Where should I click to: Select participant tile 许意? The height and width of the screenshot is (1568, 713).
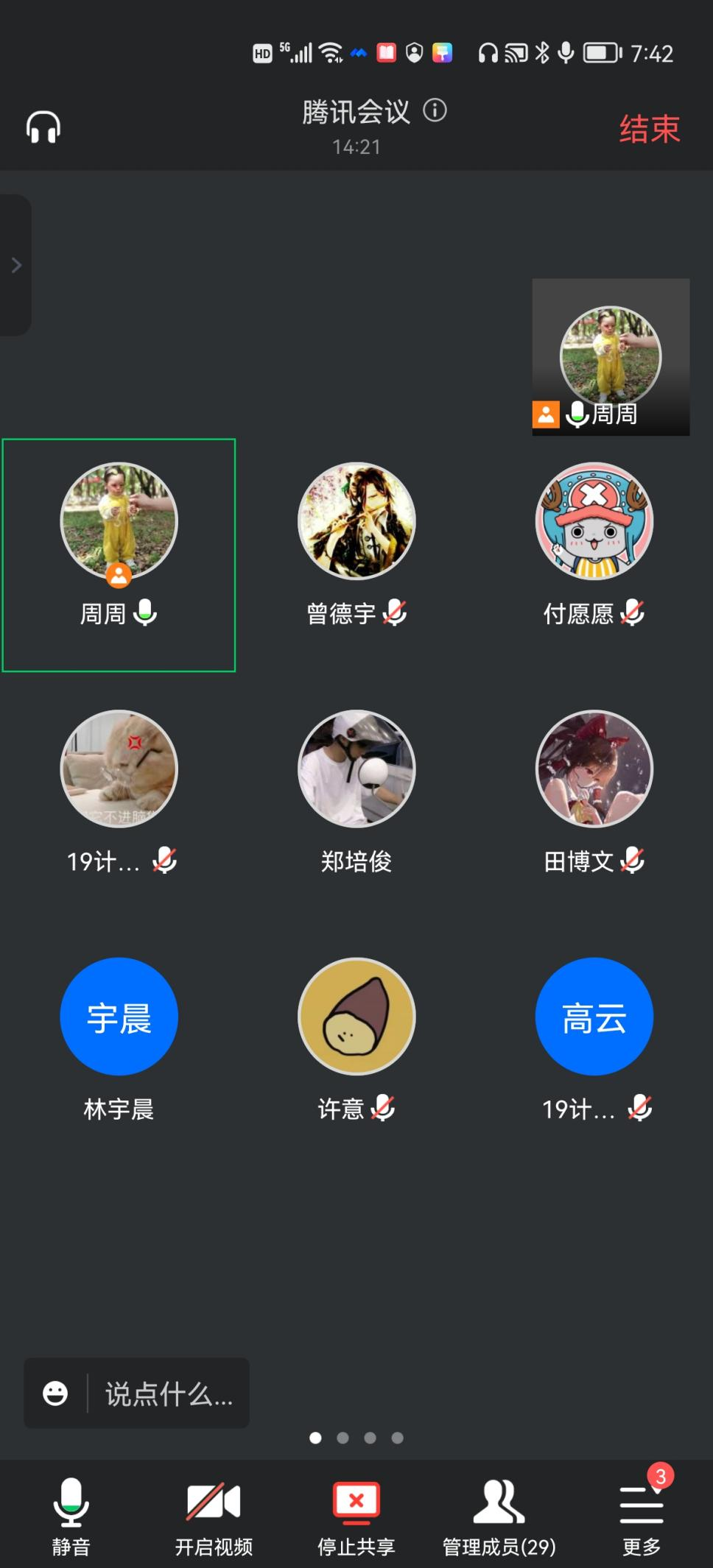356,1039
